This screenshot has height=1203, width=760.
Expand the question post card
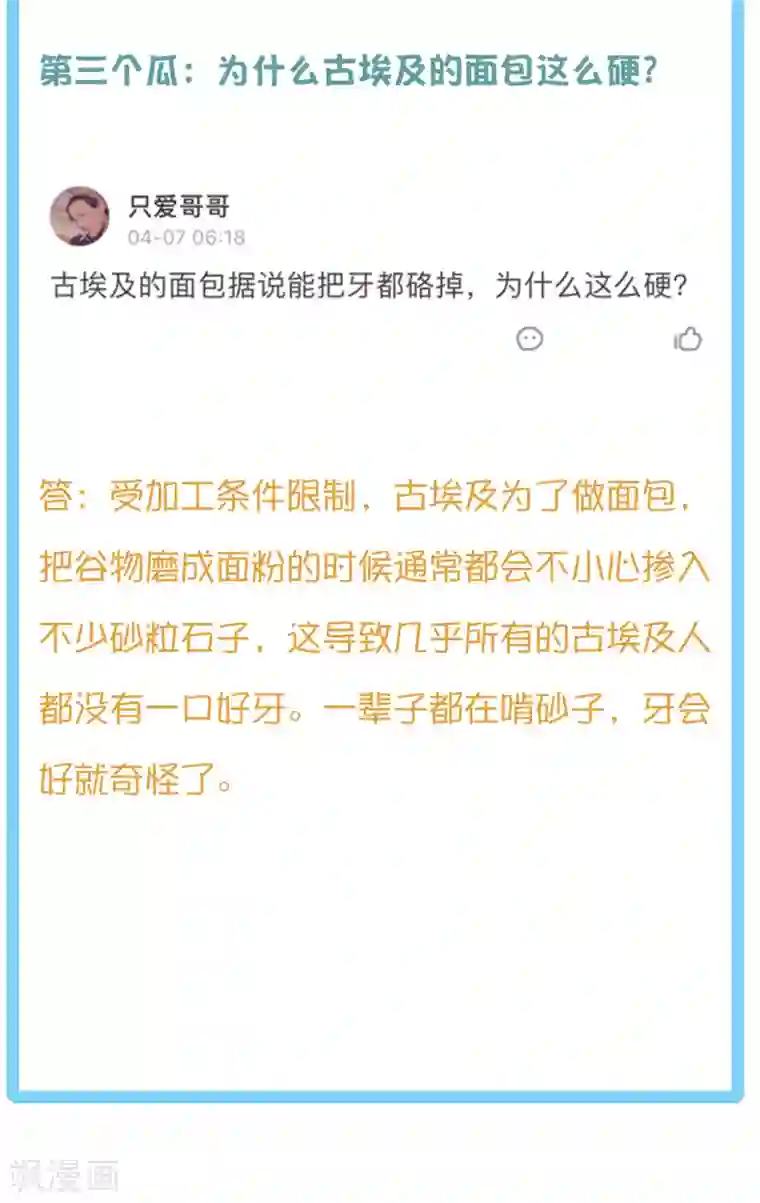(x=380, y=270)
